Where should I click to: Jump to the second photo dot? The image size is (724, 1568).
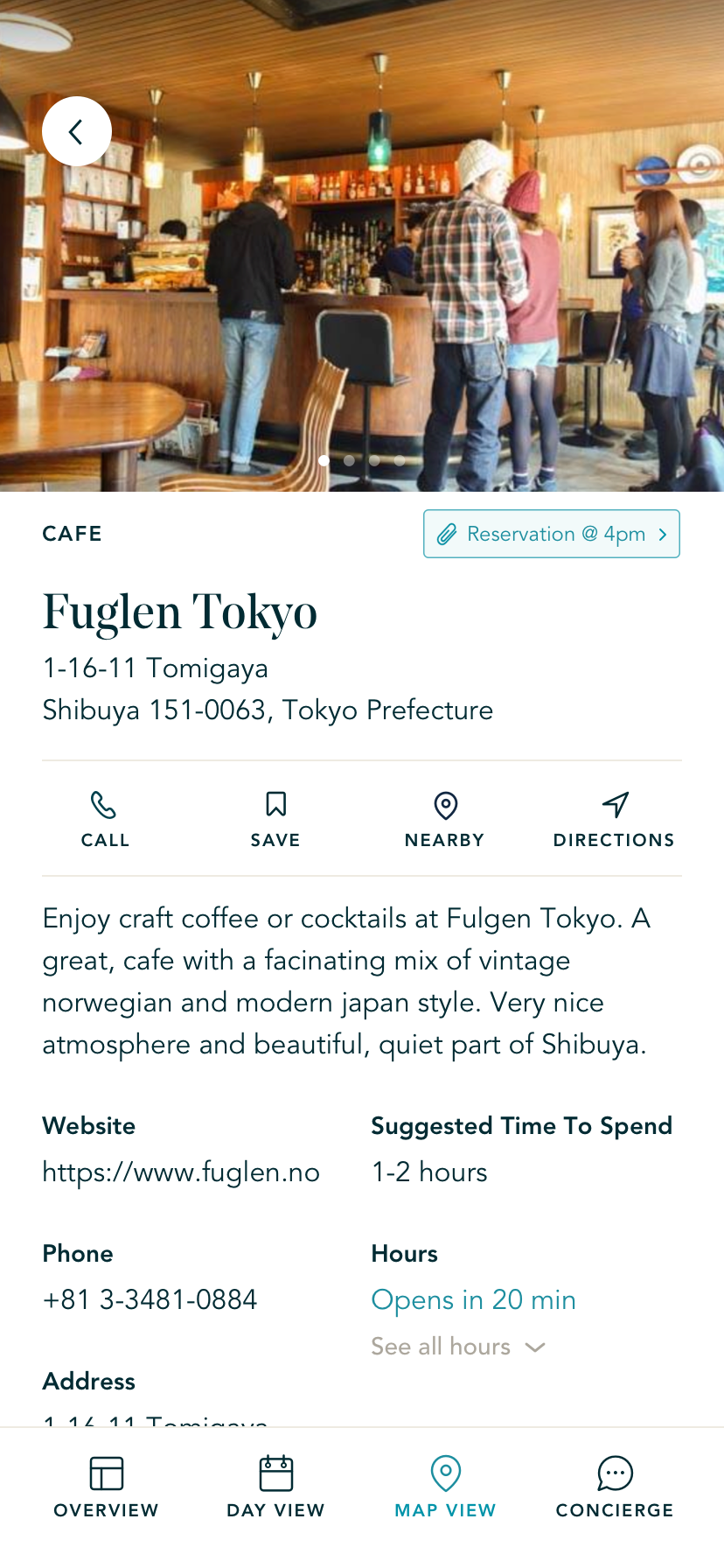coord(349,460)
